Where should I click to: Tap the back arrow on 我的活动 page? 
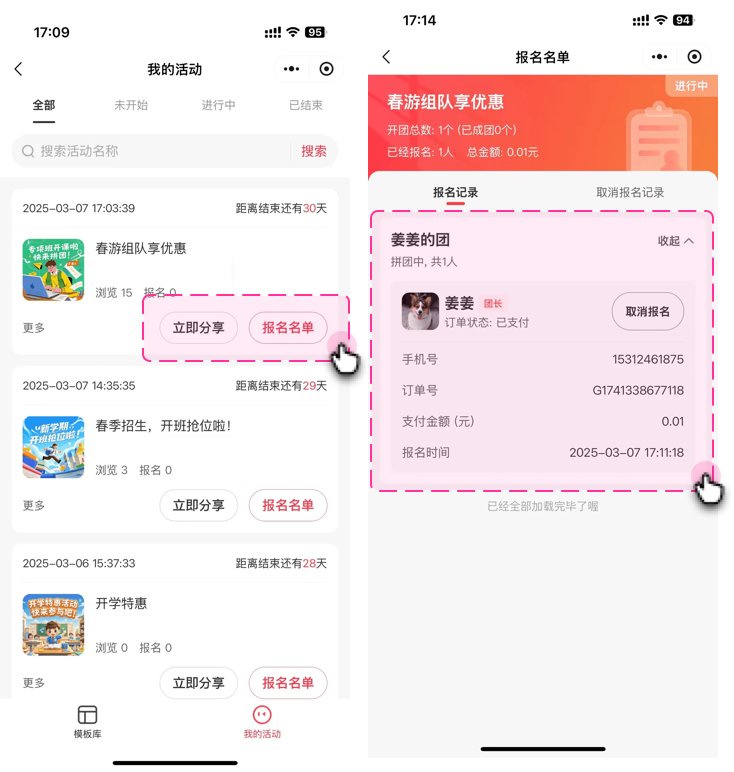18,69
